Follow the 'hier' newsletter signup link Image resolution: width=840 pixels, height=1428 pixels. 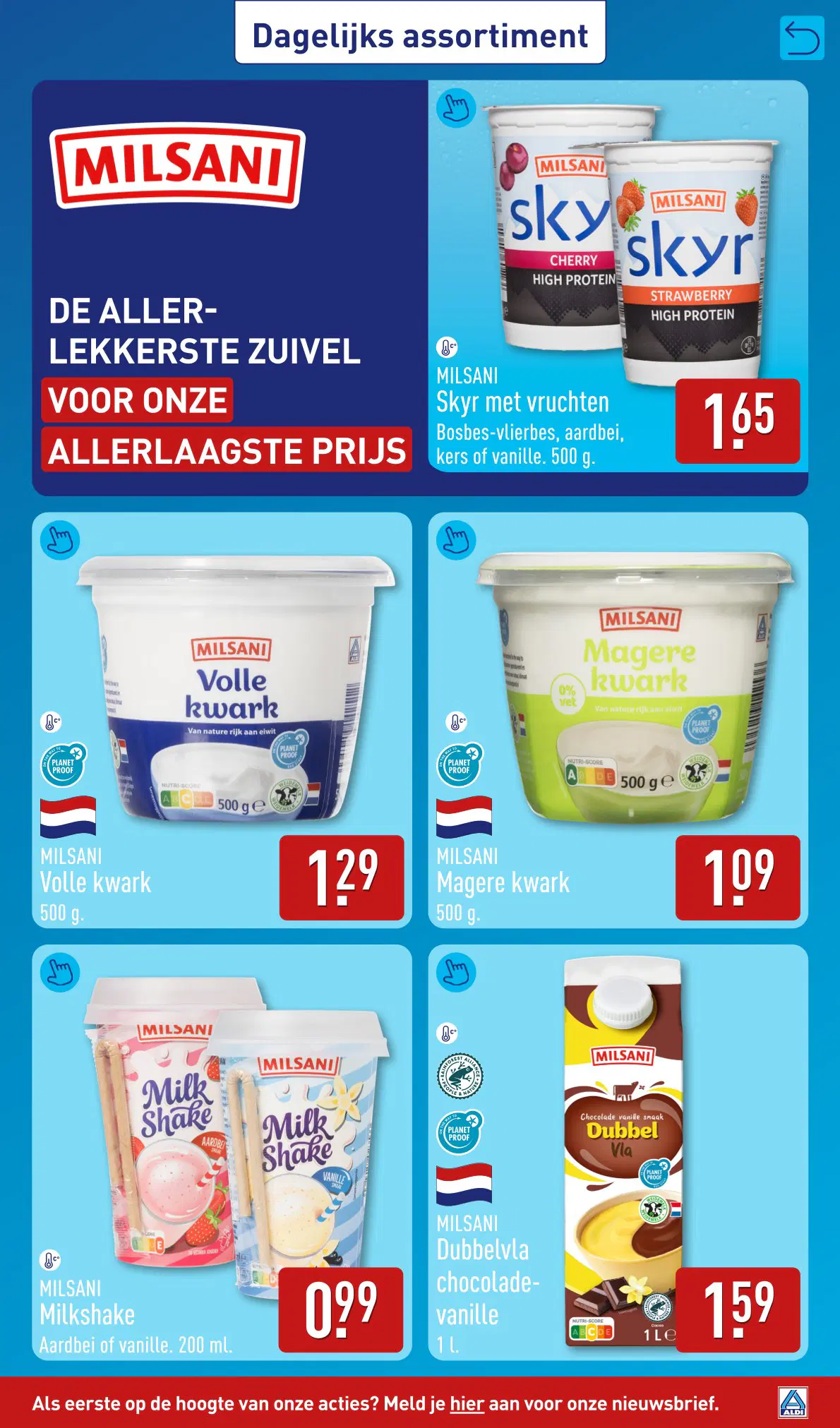pos(467,1403)
